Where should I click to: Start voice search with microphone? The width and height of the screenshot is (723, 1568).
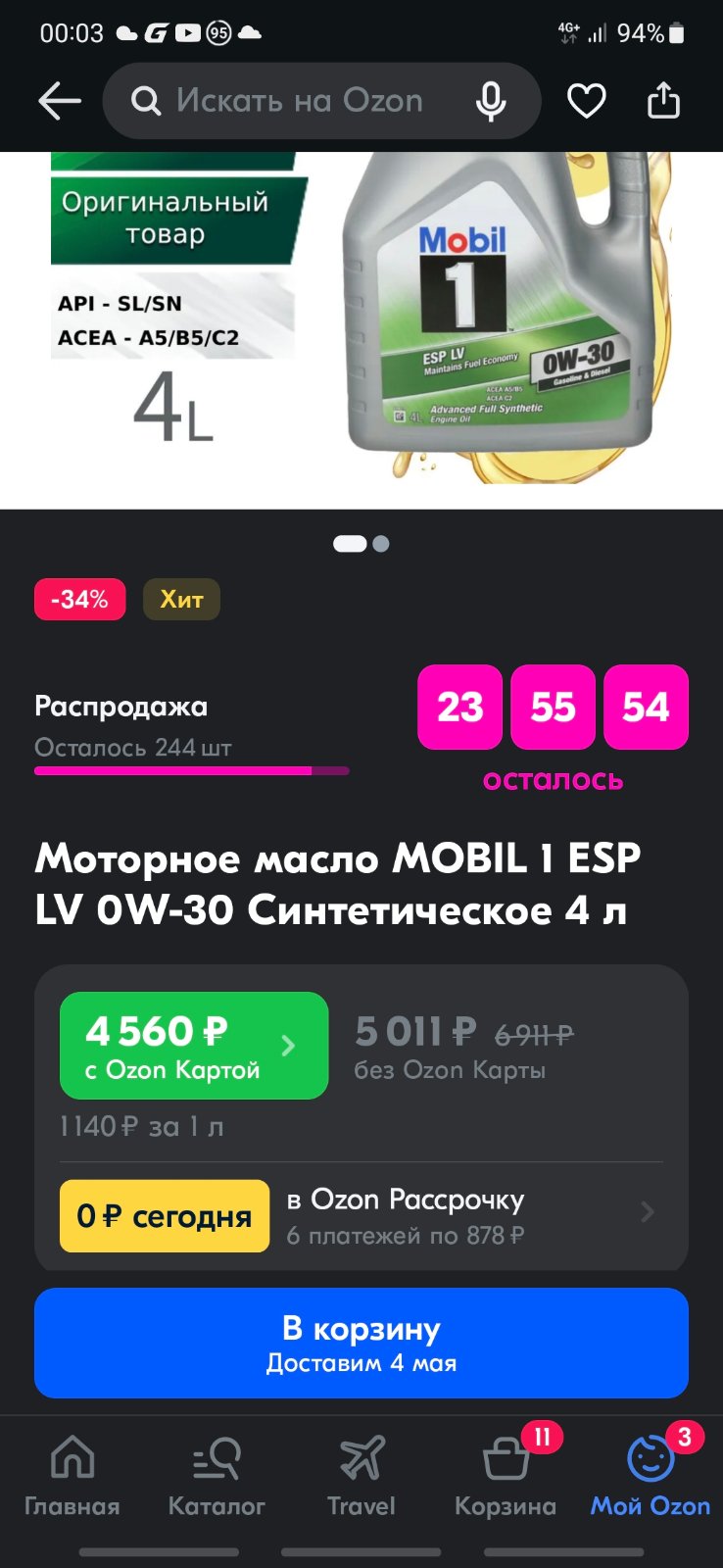pos(491,101)
